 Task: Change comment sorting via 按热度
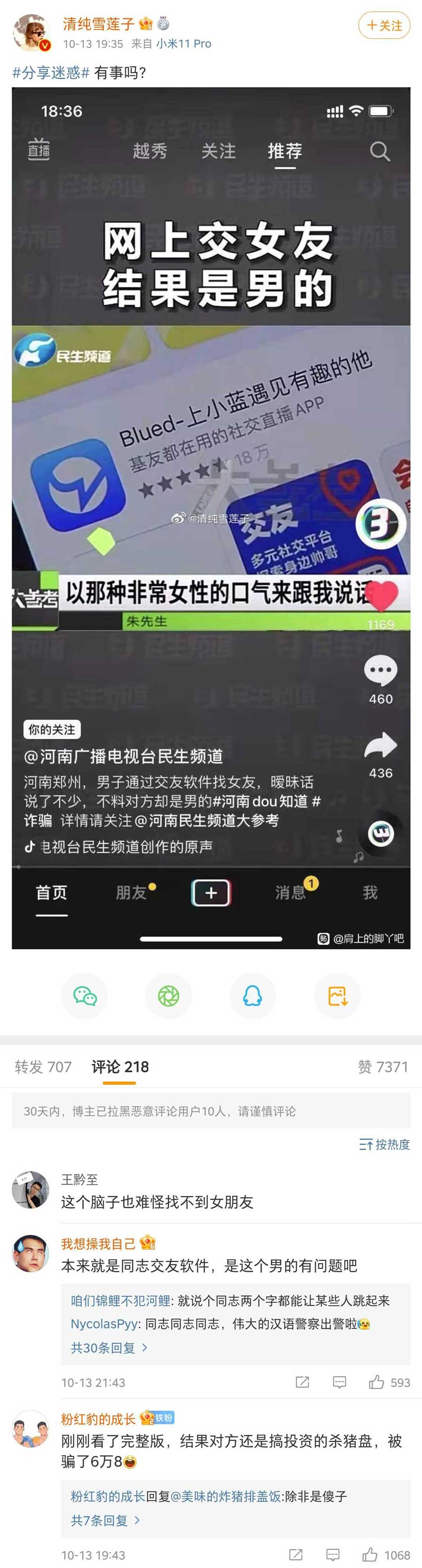coord(384,1144)
